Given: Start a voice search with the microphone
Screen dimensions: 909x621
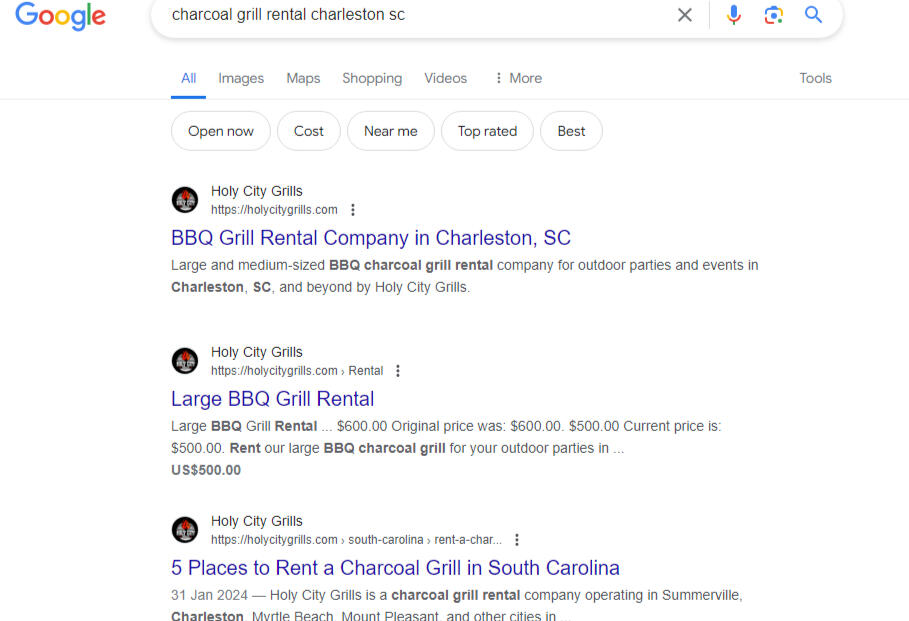Looking at the screenshot, I should (734, 15).
